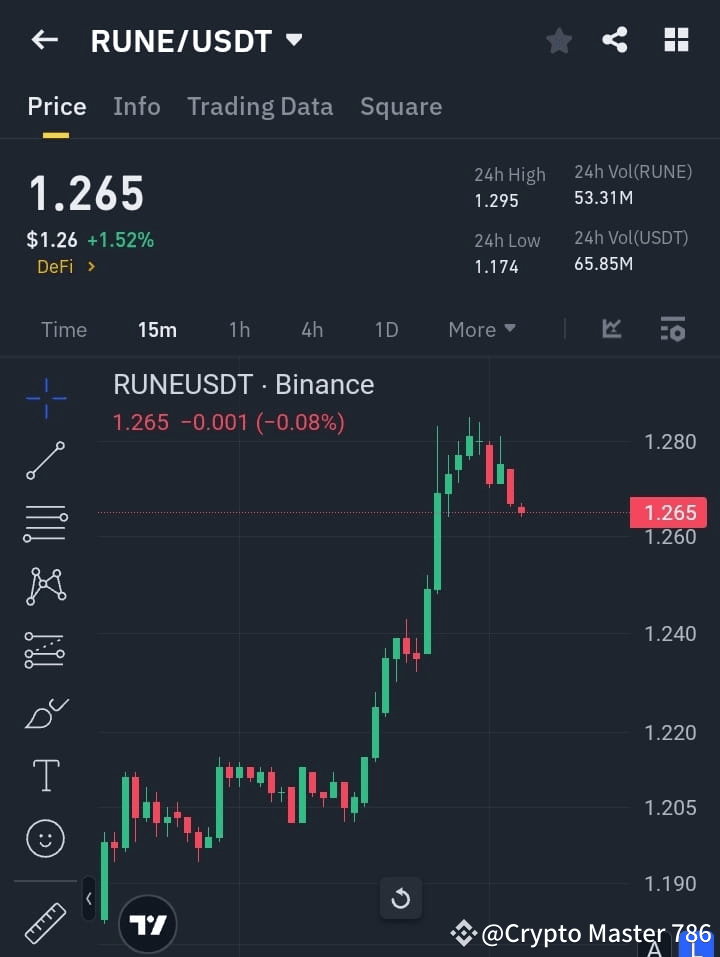The width and height of the screenshot is (720, 957).
Task: Open the emoji sticker tool
Action: (44, 838)
